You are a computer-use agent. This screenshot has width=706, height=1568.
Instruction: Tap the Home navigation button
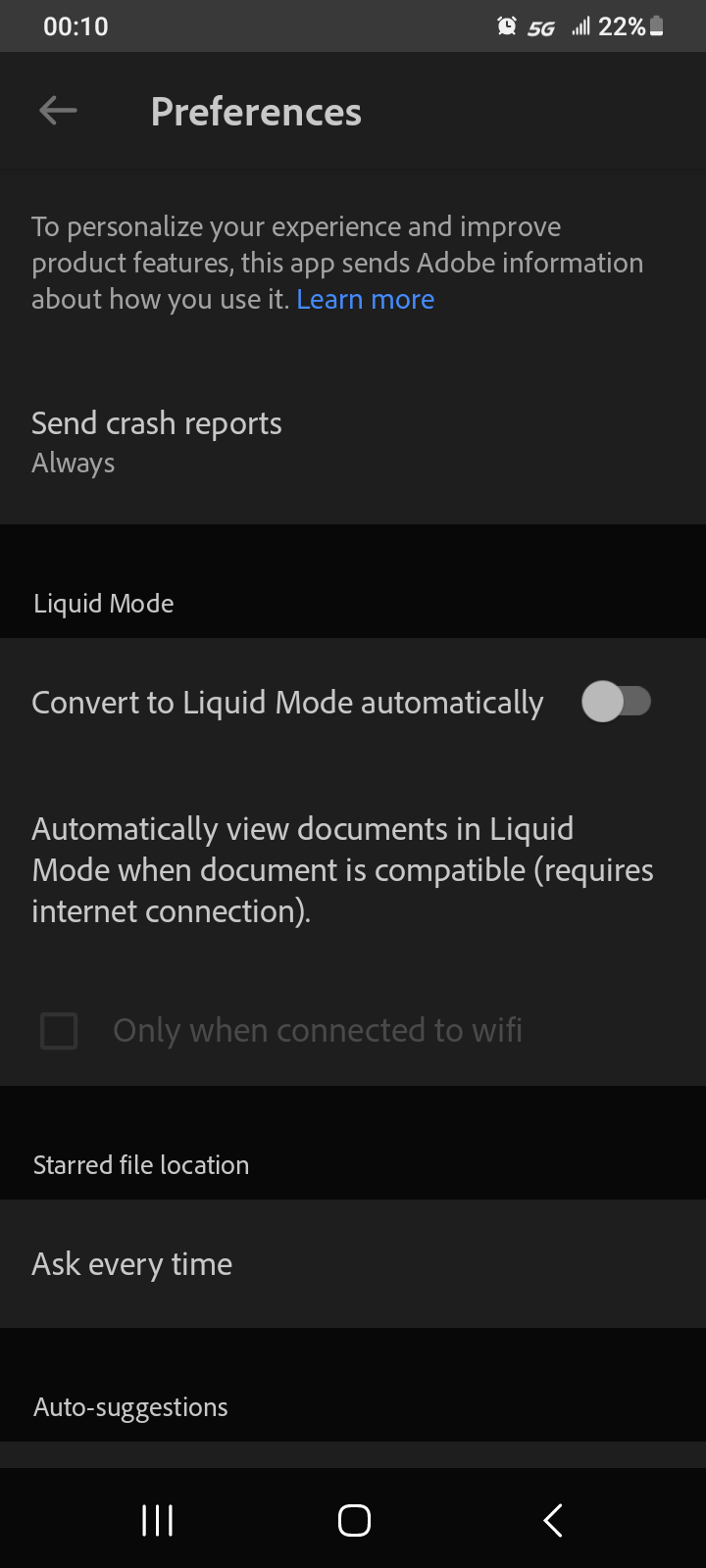click(x=353, y=1520)
